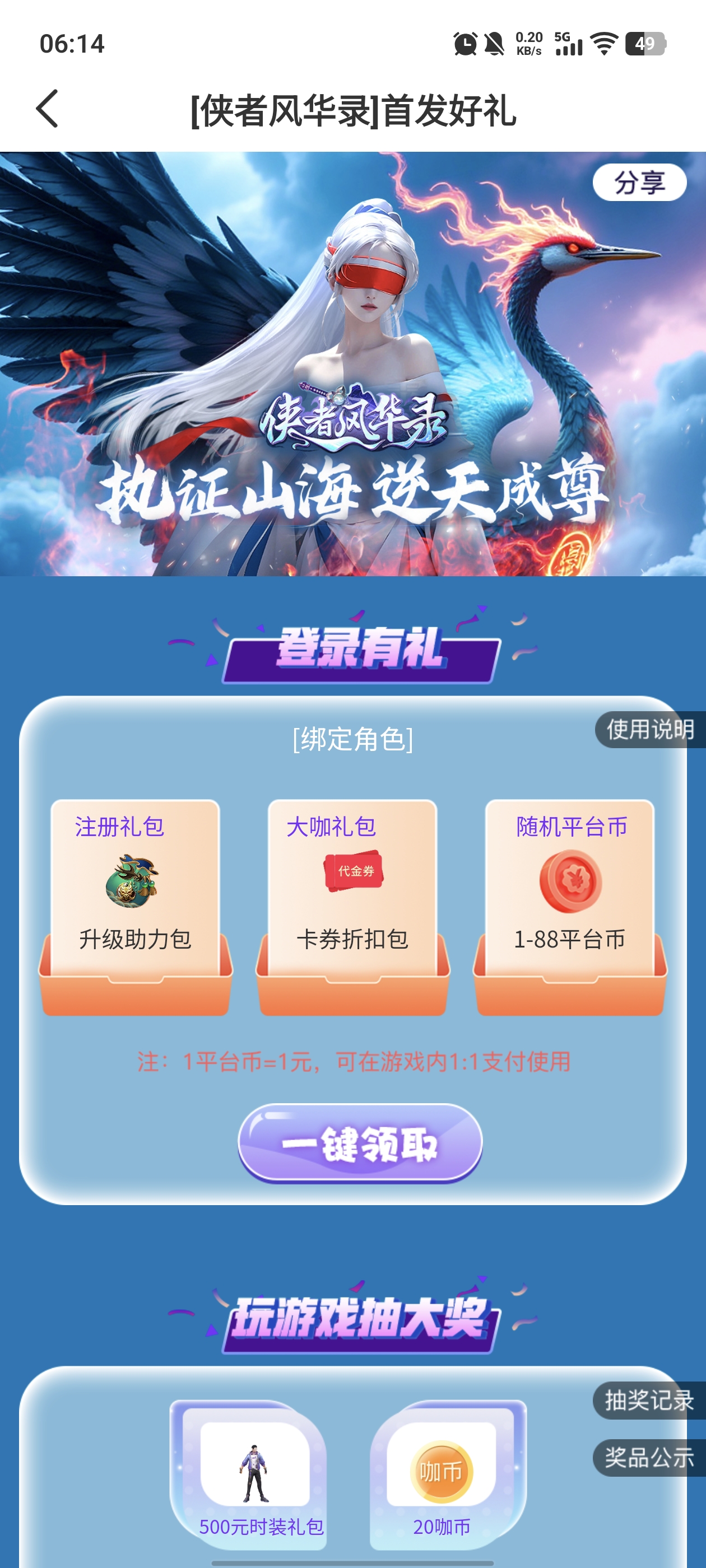Open the 20咖币 prize tile
Screen dimensions: 706x1568
(442, 1473)
